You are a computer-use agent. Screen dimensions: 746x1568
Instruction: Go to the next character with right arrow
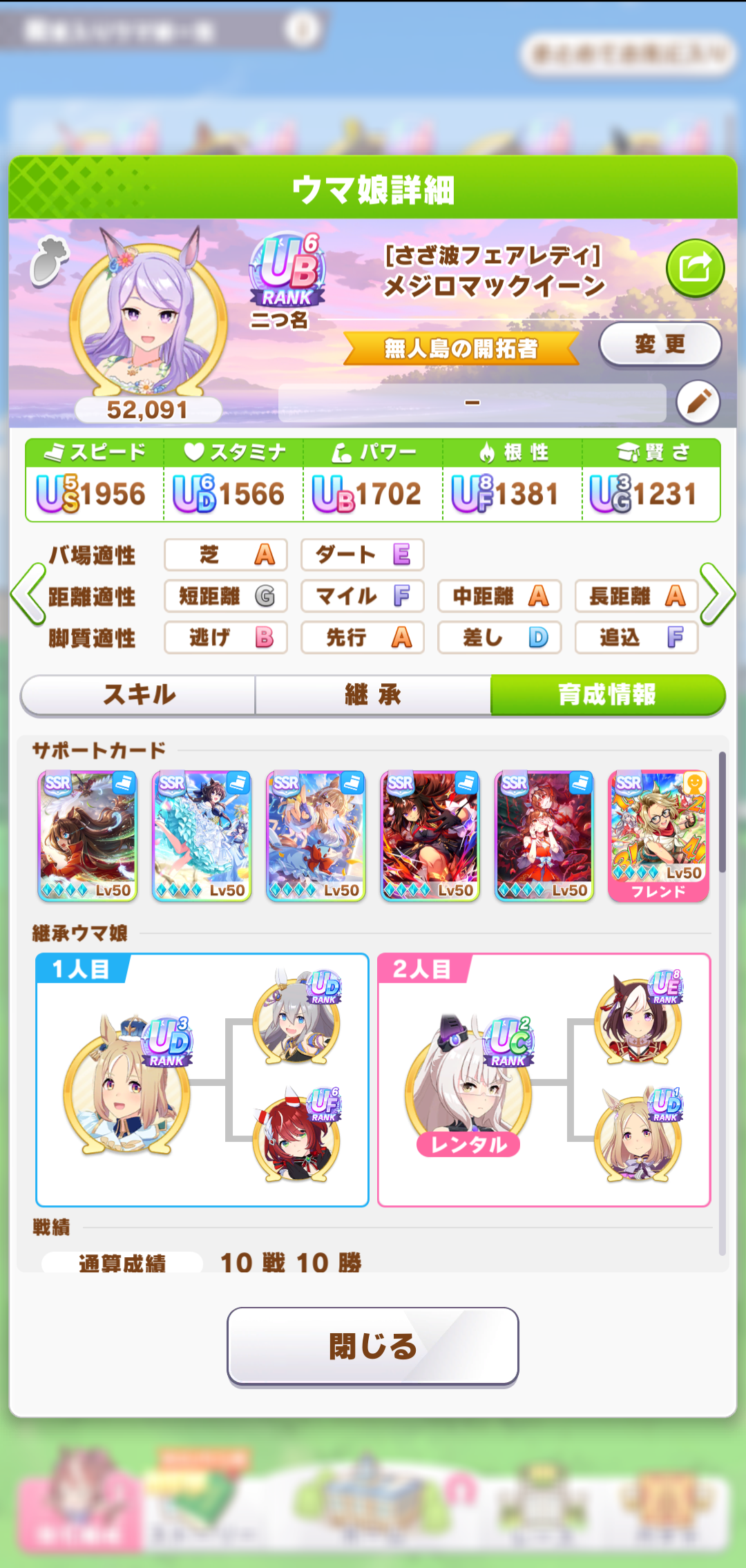[718, 594]
